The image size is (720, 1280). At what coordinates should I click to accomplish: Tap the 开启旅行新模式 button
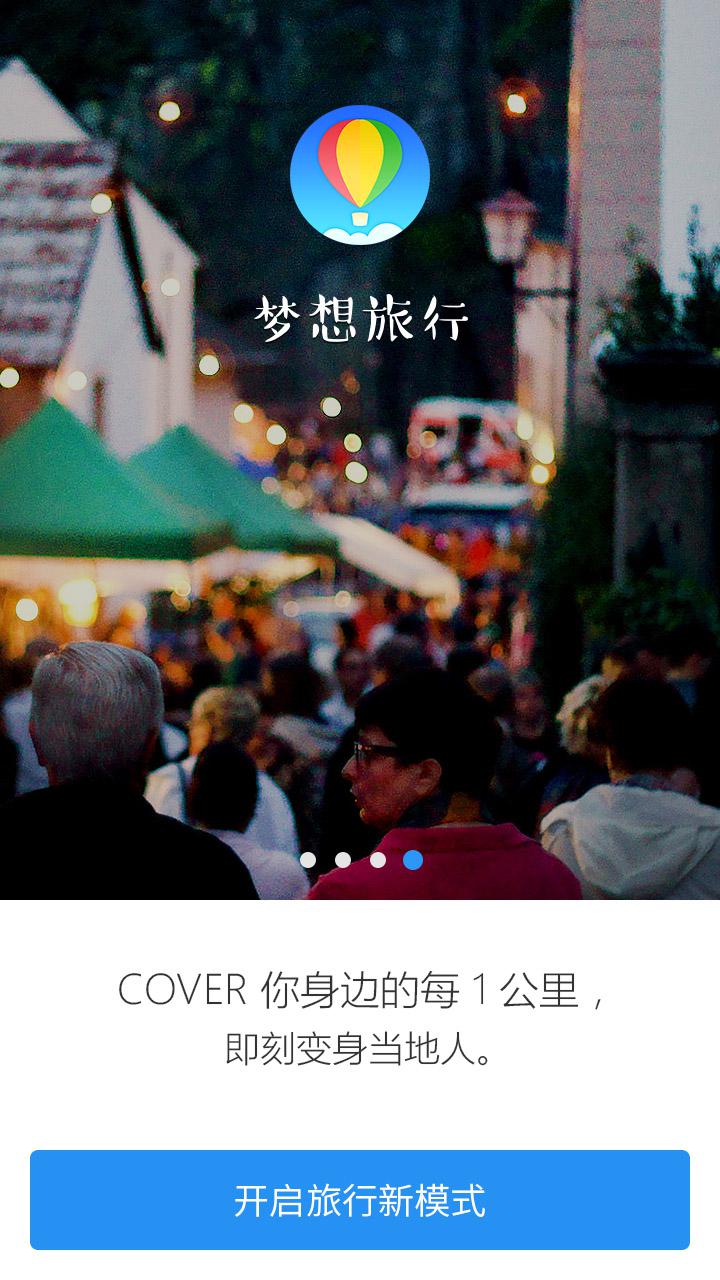pyautogui.click(x=360, y=1200)
